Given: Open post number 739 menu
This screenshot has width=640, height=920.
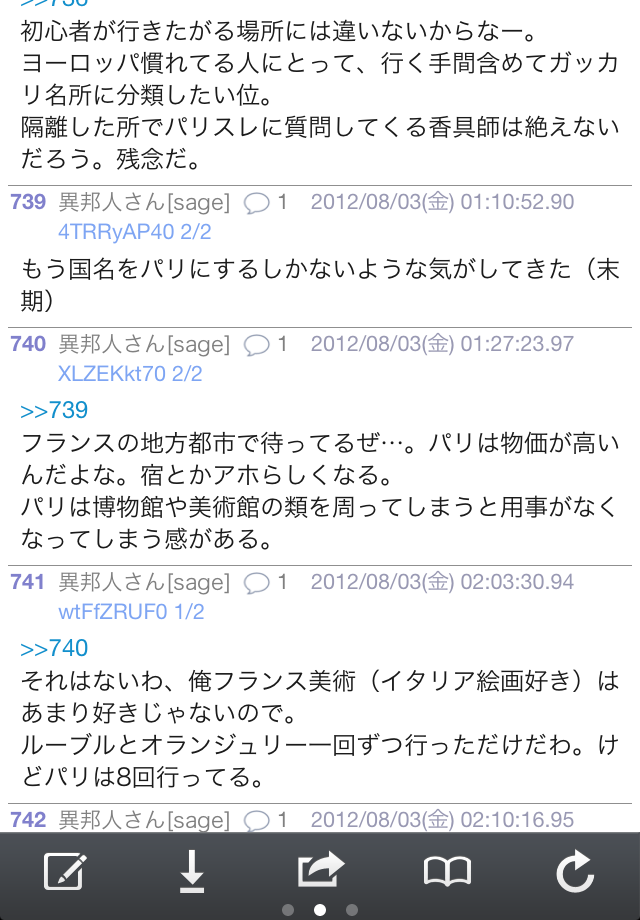Looking at the screenshot, I should tap(28, 203).
